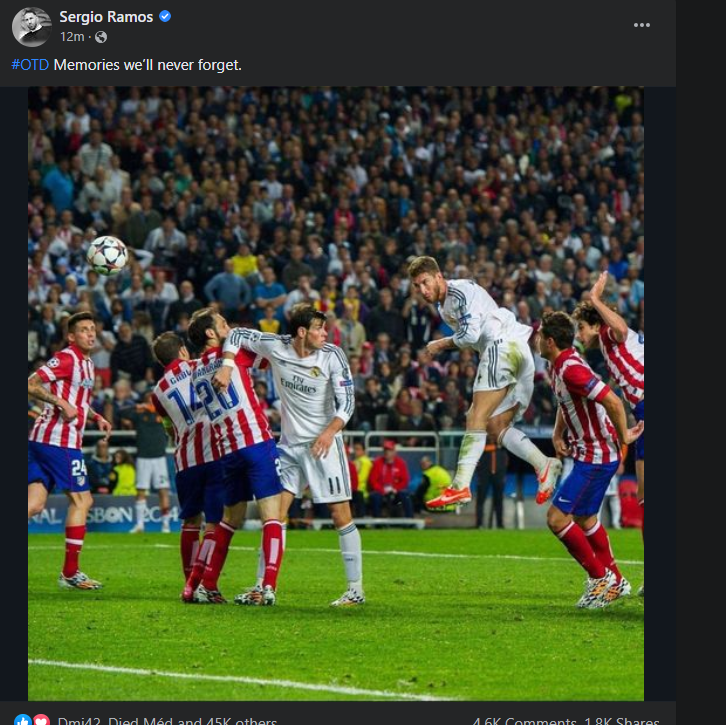Viewport: 726px width, 725px height.
Task: Open Sergio Ramos's profile picture
Action: [x=31, y=26]
